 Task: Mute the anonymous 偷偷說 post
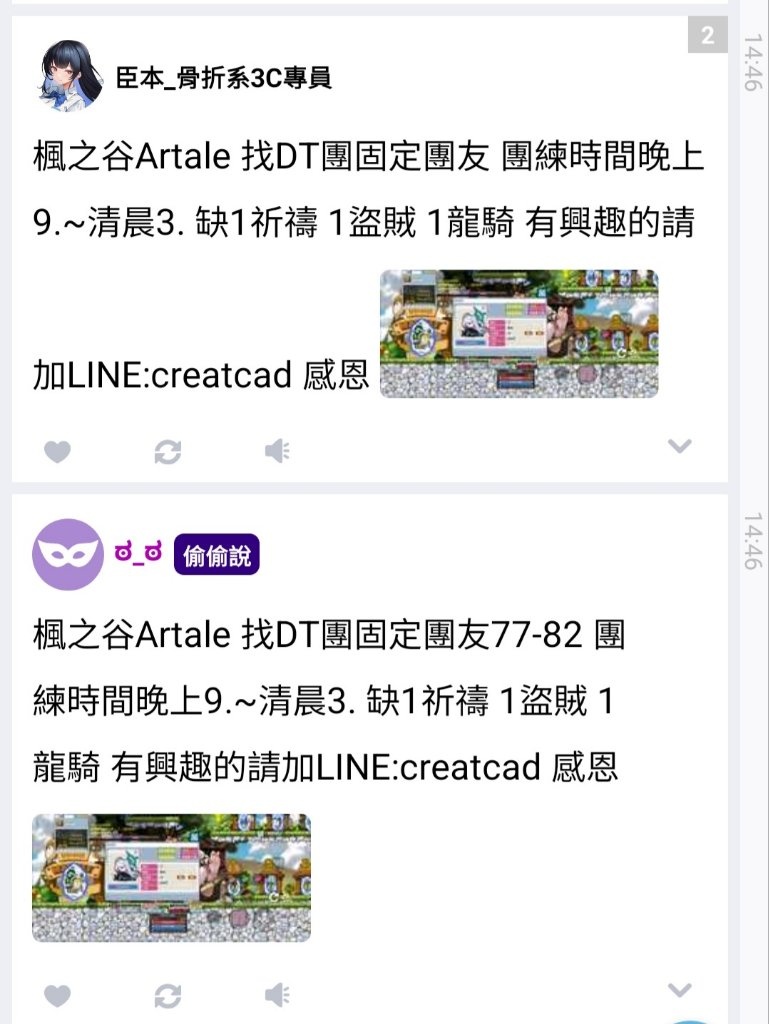click(277, 996)
